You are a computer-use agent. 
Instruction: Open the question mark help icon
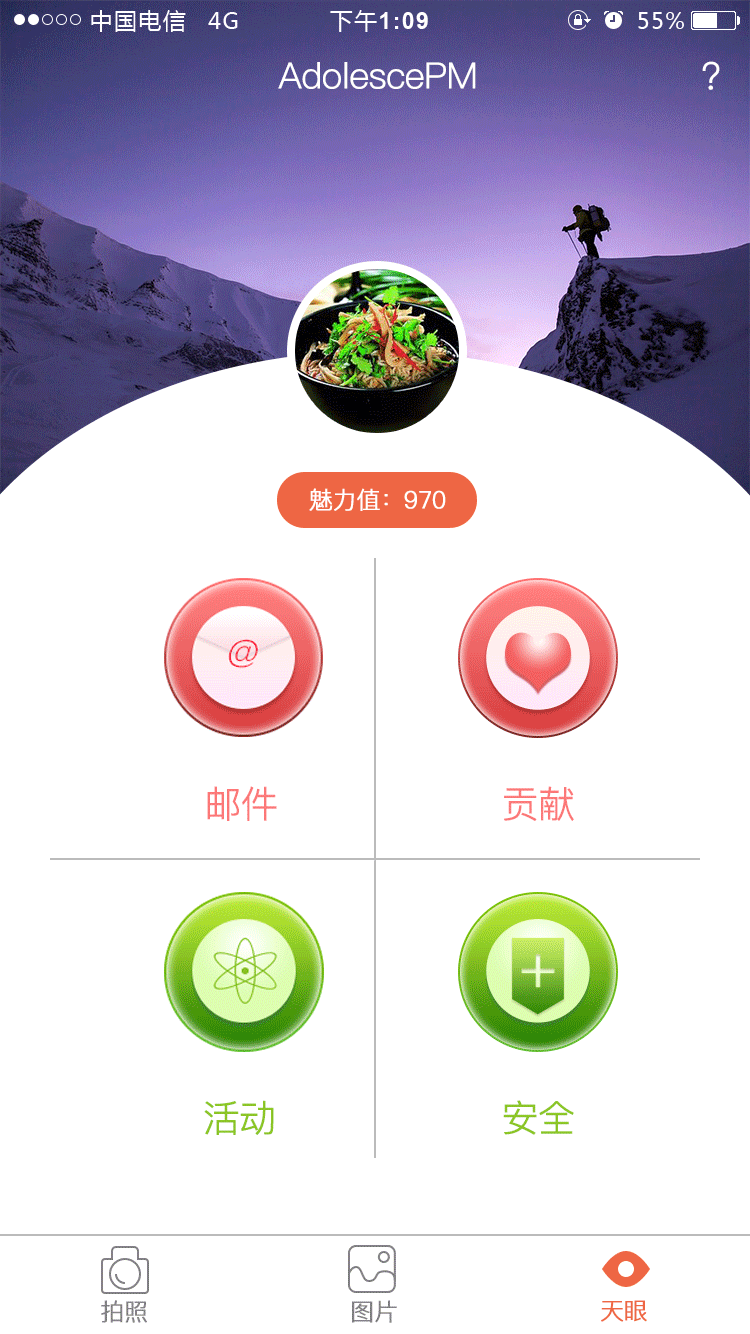(711, 75)
